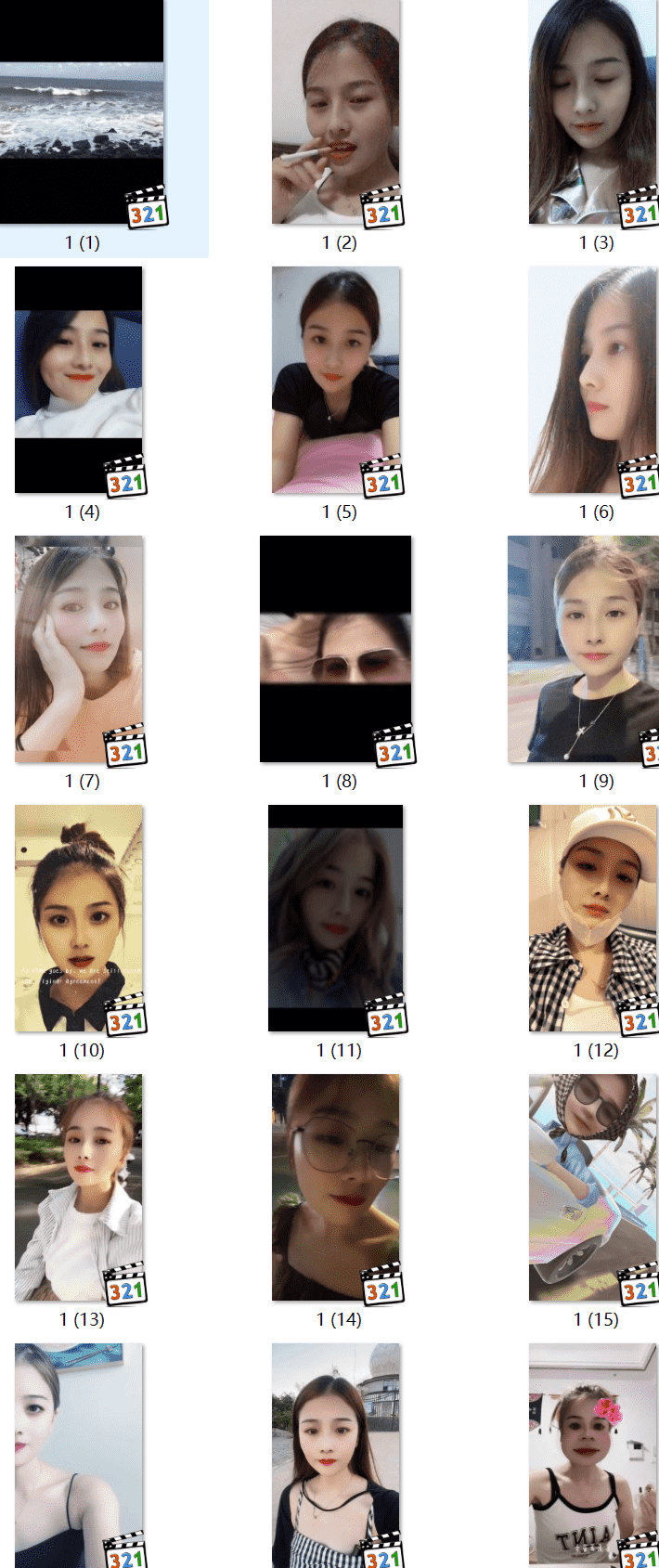
Task: Tap the file labeled 1 (4)
Action: (x=79, y=379)
